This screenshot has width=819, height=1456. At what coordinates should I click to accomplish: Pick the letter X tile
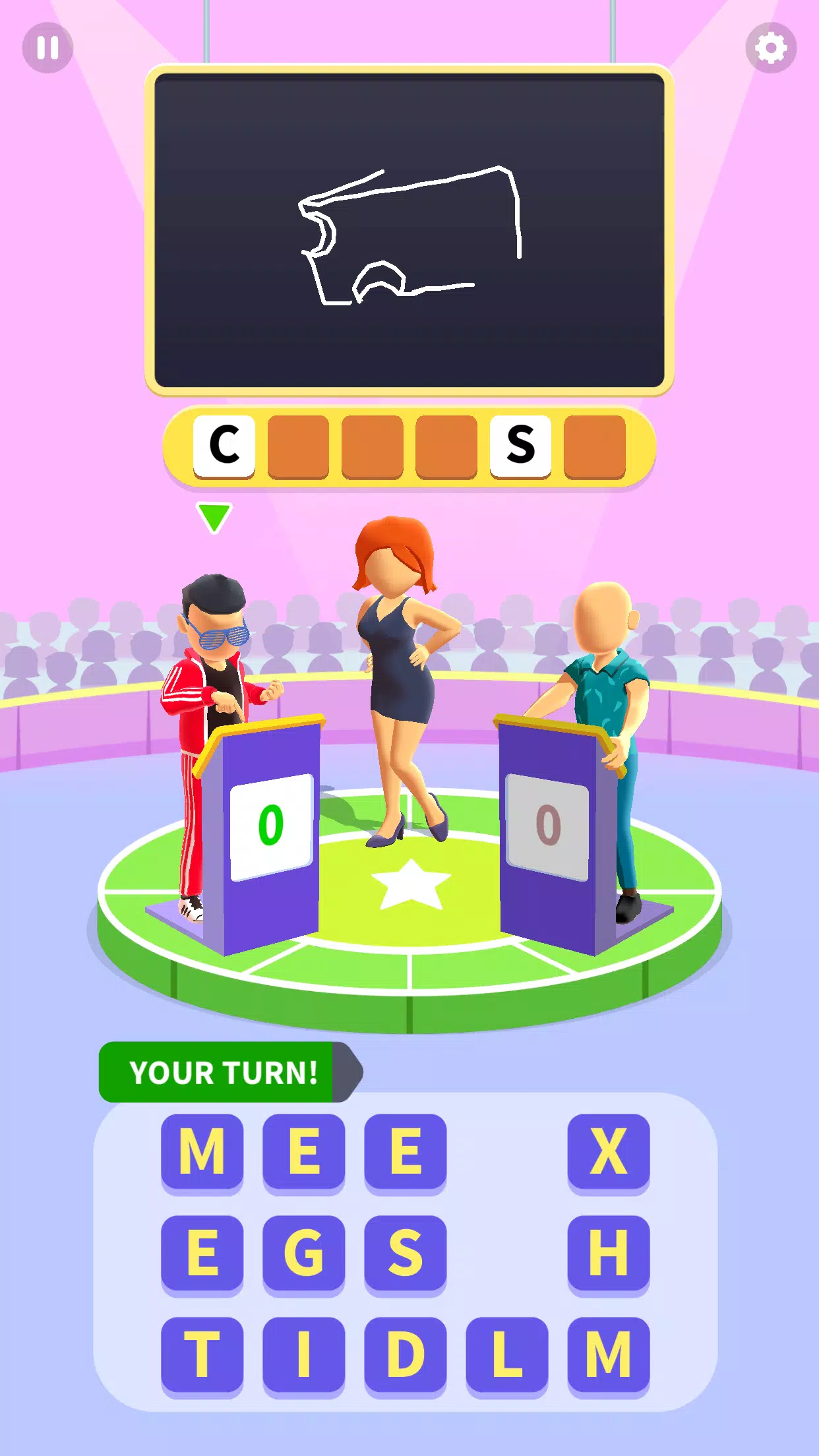coord(608,1152)
